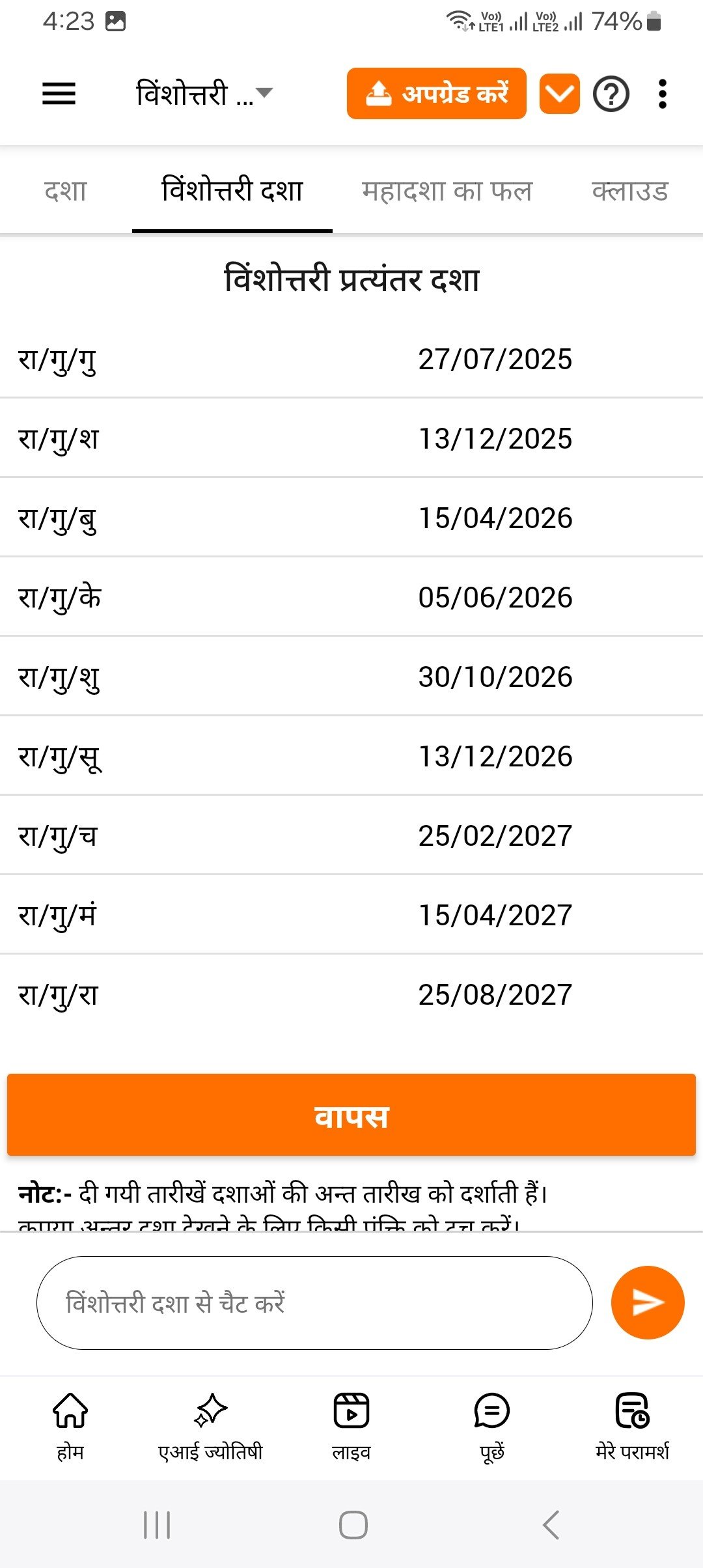Switch to the दशा tab
Viewport: 703px width, 1568px height.
[x=65, y=191]
